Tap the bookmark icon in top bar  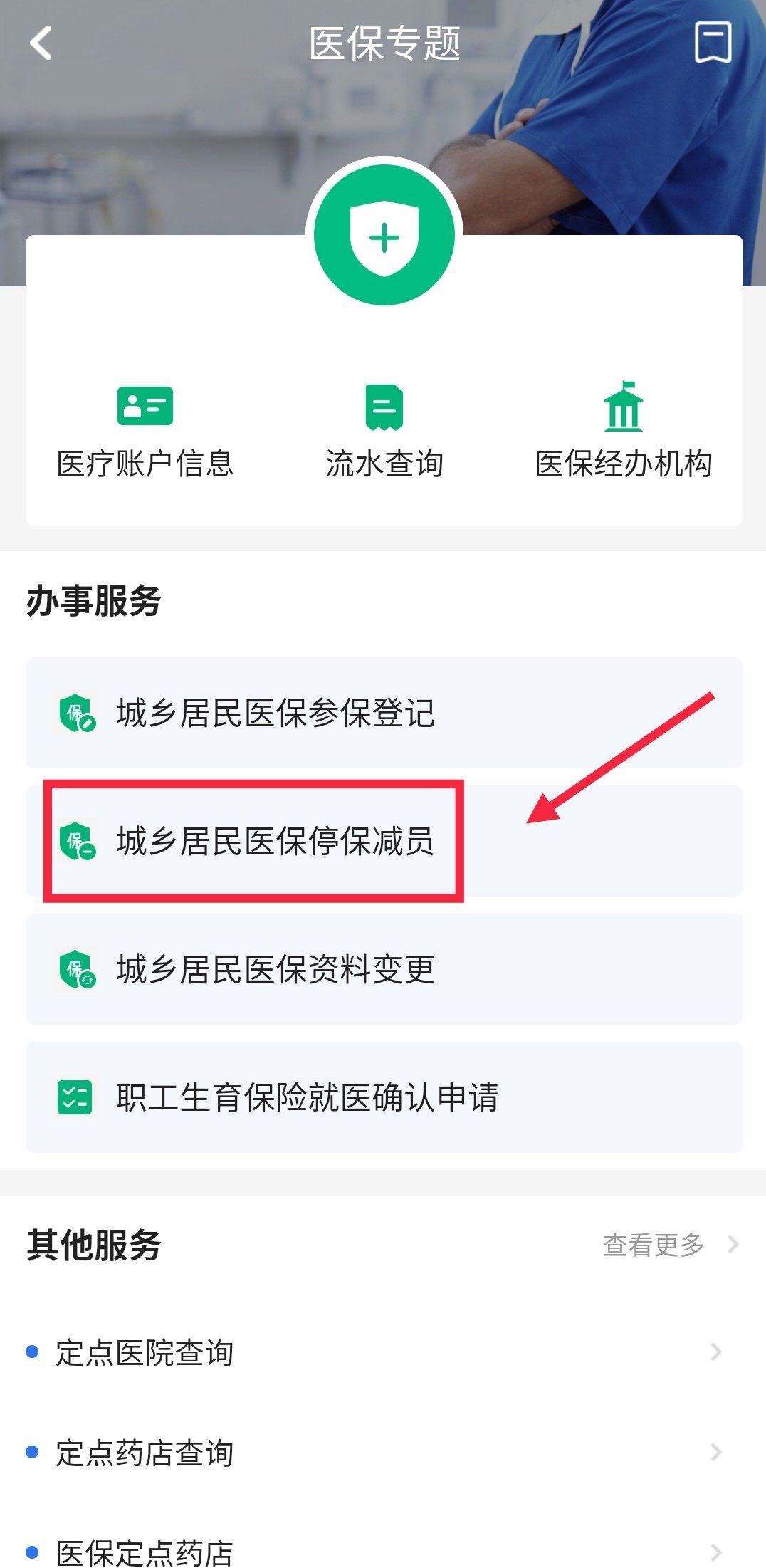[713, 43]
